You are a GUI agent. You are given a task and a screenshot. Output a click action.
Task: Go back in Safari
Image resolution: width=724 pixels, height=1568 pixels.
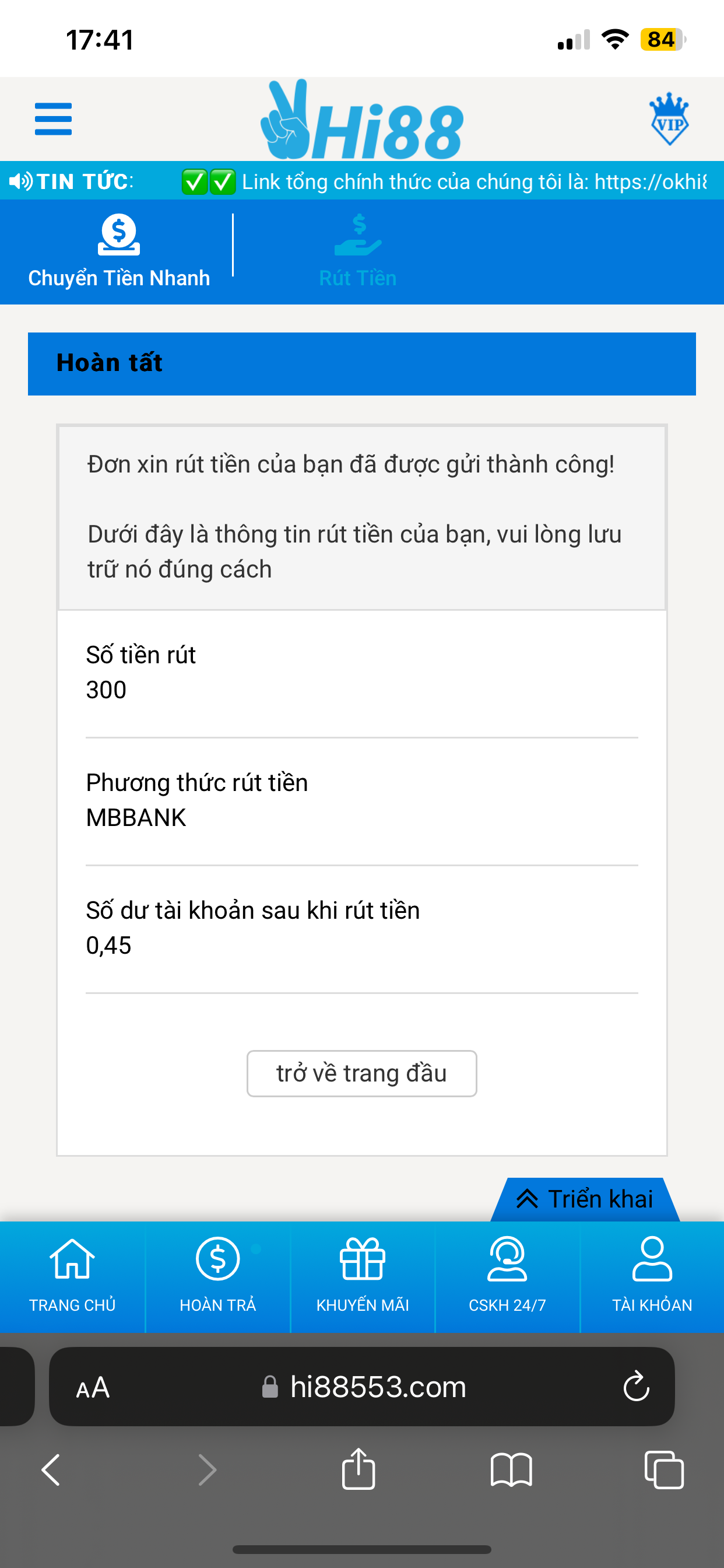click(51, 1470)
